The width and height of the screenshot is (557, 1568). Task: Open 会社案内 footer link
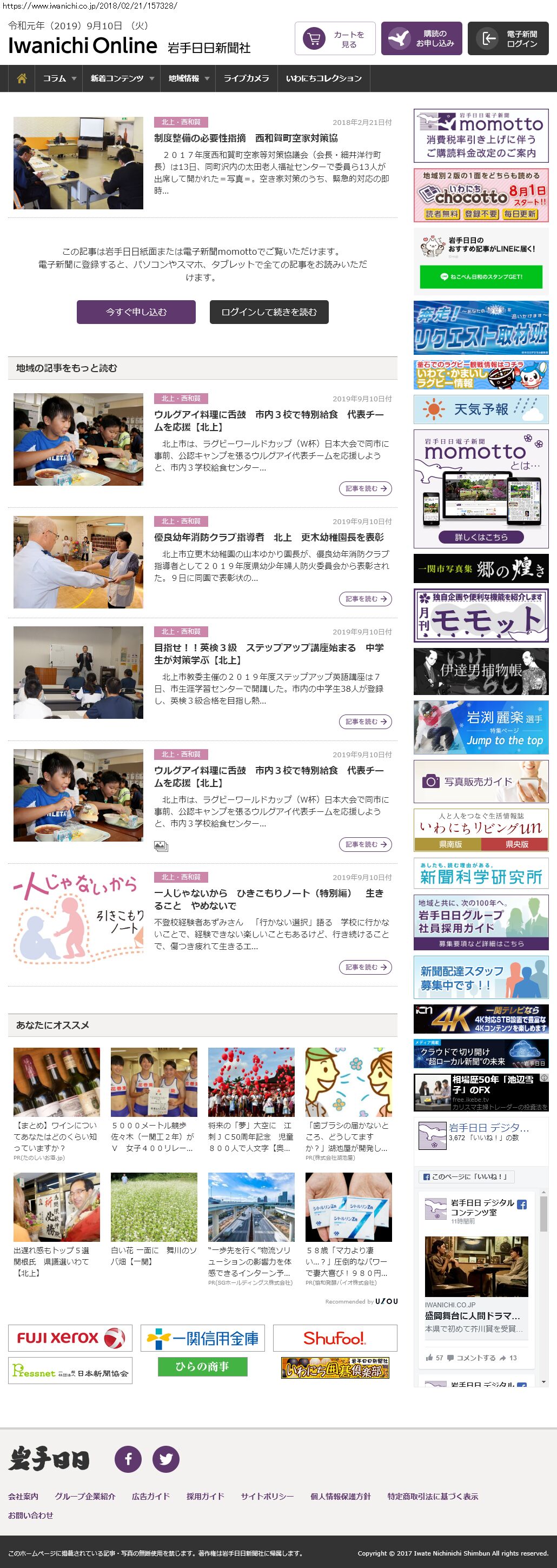click(23, 1496)
